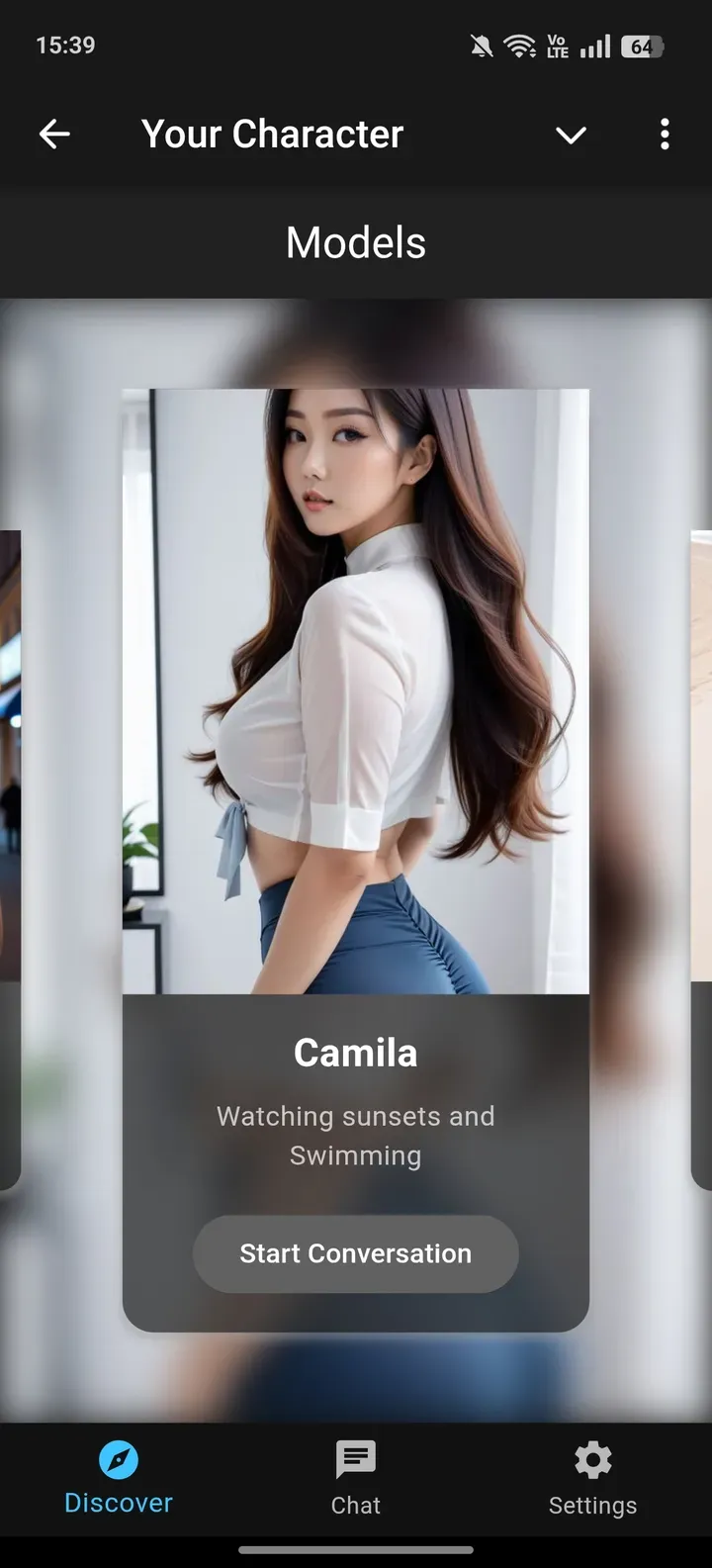Open Camila's character card
The width and height of the screenshot is (712, 1568).
(355, 691)
